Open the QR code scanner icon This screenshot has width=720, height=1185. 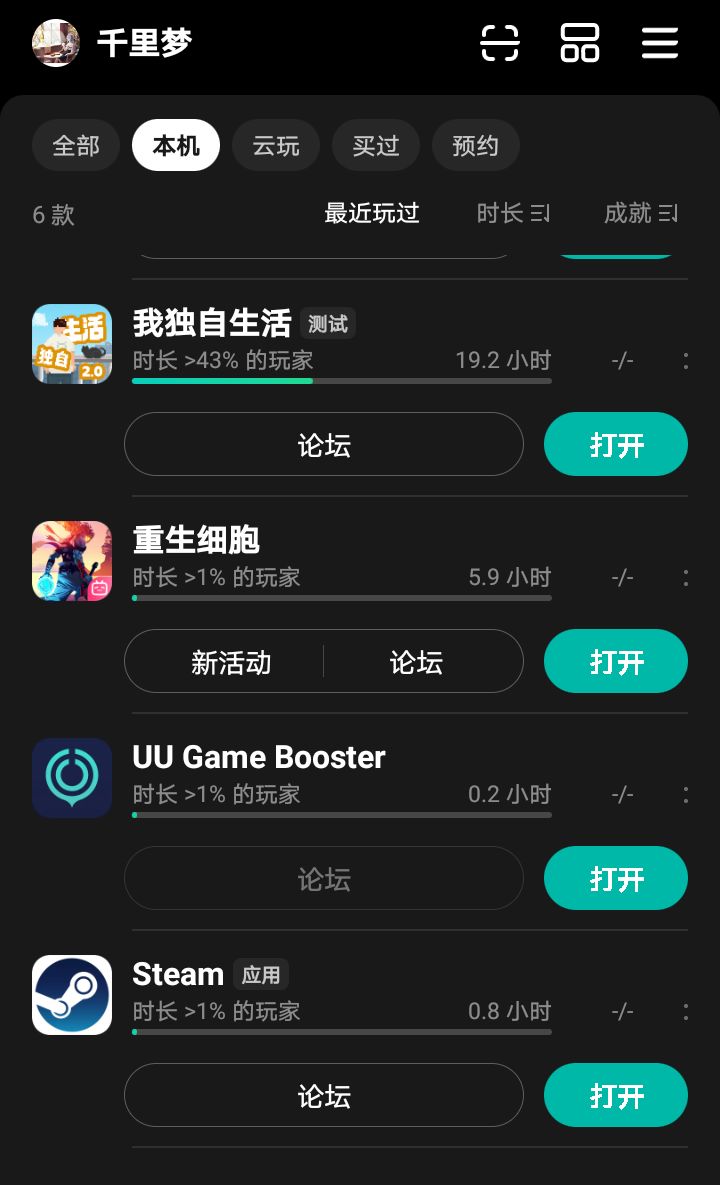[x=500, y=44]
